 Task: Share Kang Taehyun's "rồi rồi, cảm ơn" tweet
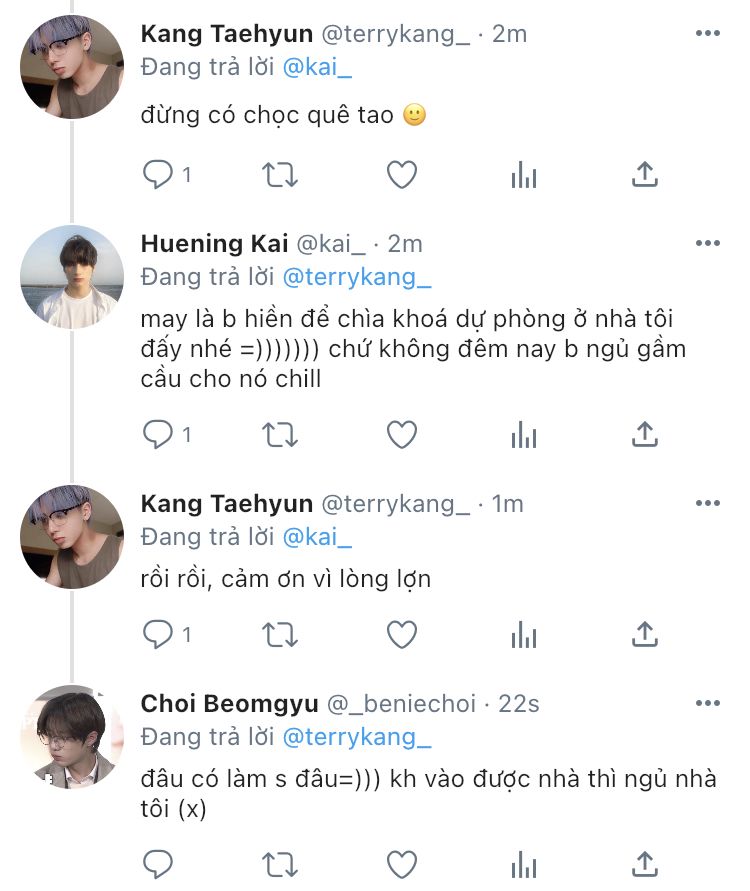[x=645, y=634]
